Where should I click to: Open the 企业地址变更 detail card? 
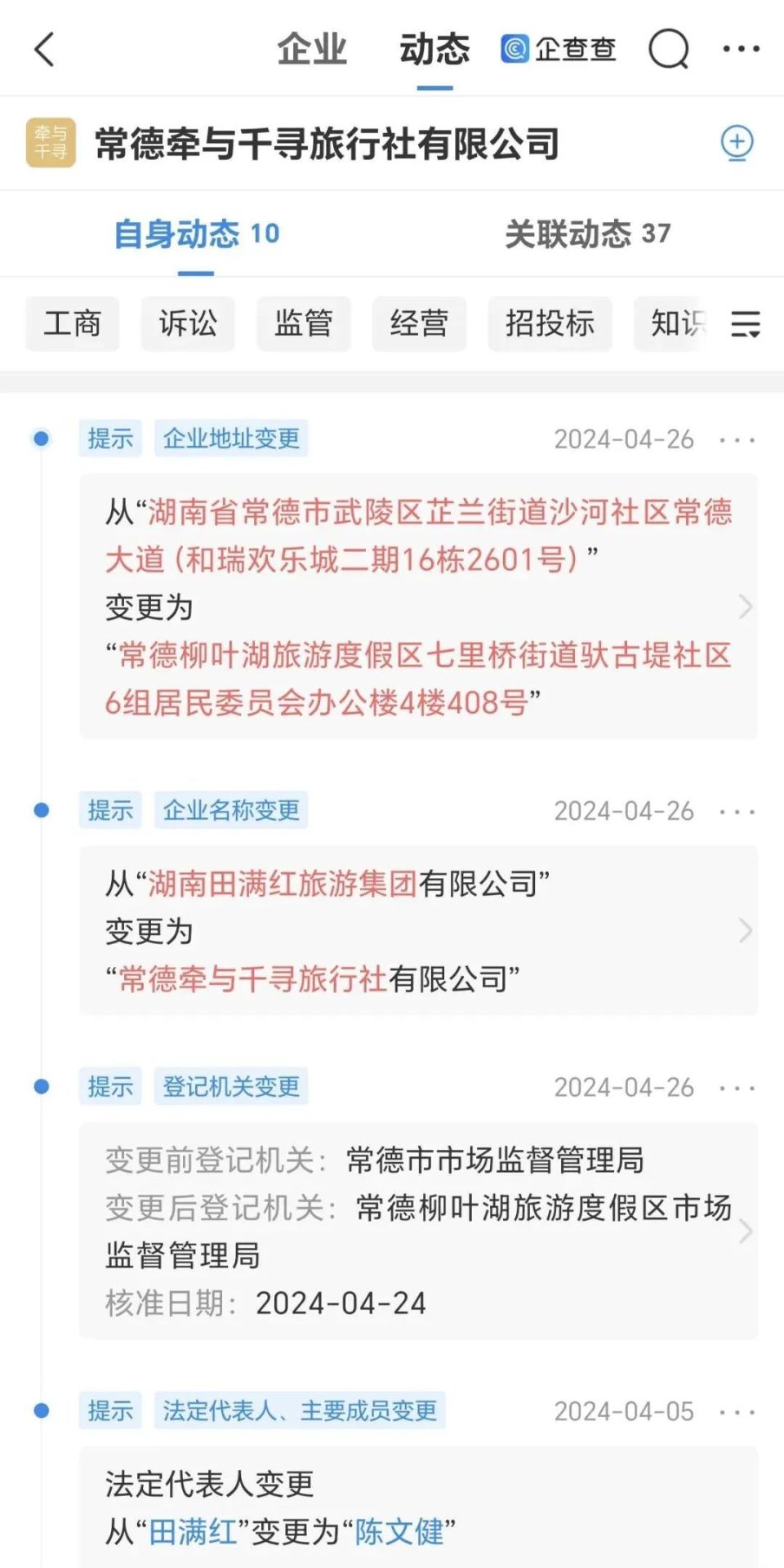(x=418, y=607)
